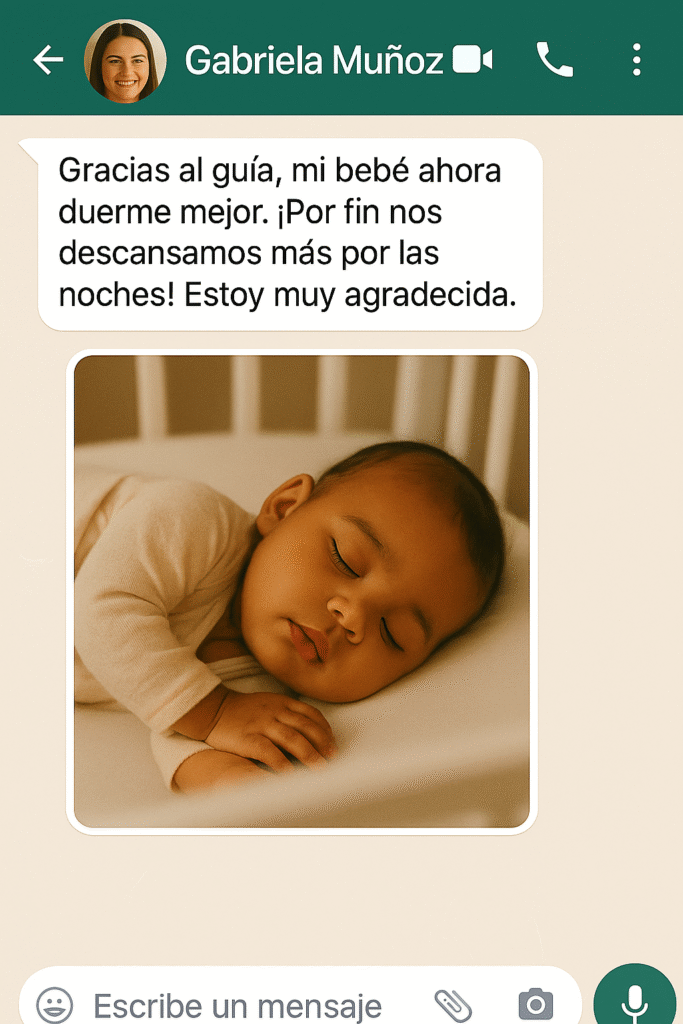Record a voice message with microphone
Screen dimensions: 683x1024
[634, 1000]
